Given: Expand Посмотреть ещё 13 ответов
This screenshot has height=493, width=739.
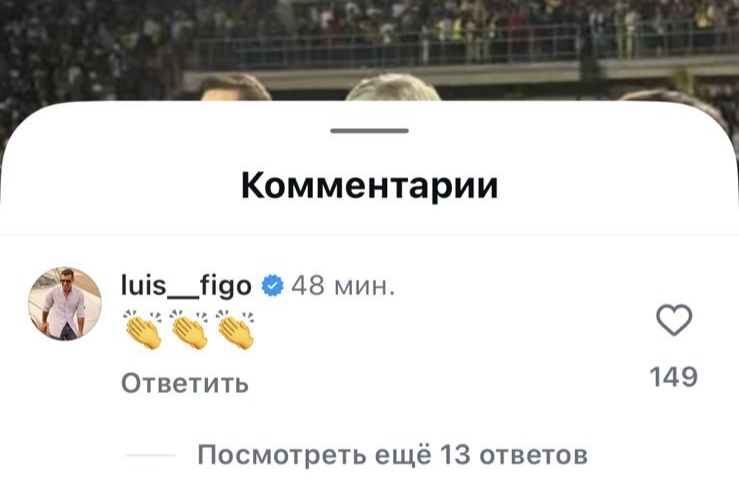Looking at the screenshot, I should (x=391, y=456).
